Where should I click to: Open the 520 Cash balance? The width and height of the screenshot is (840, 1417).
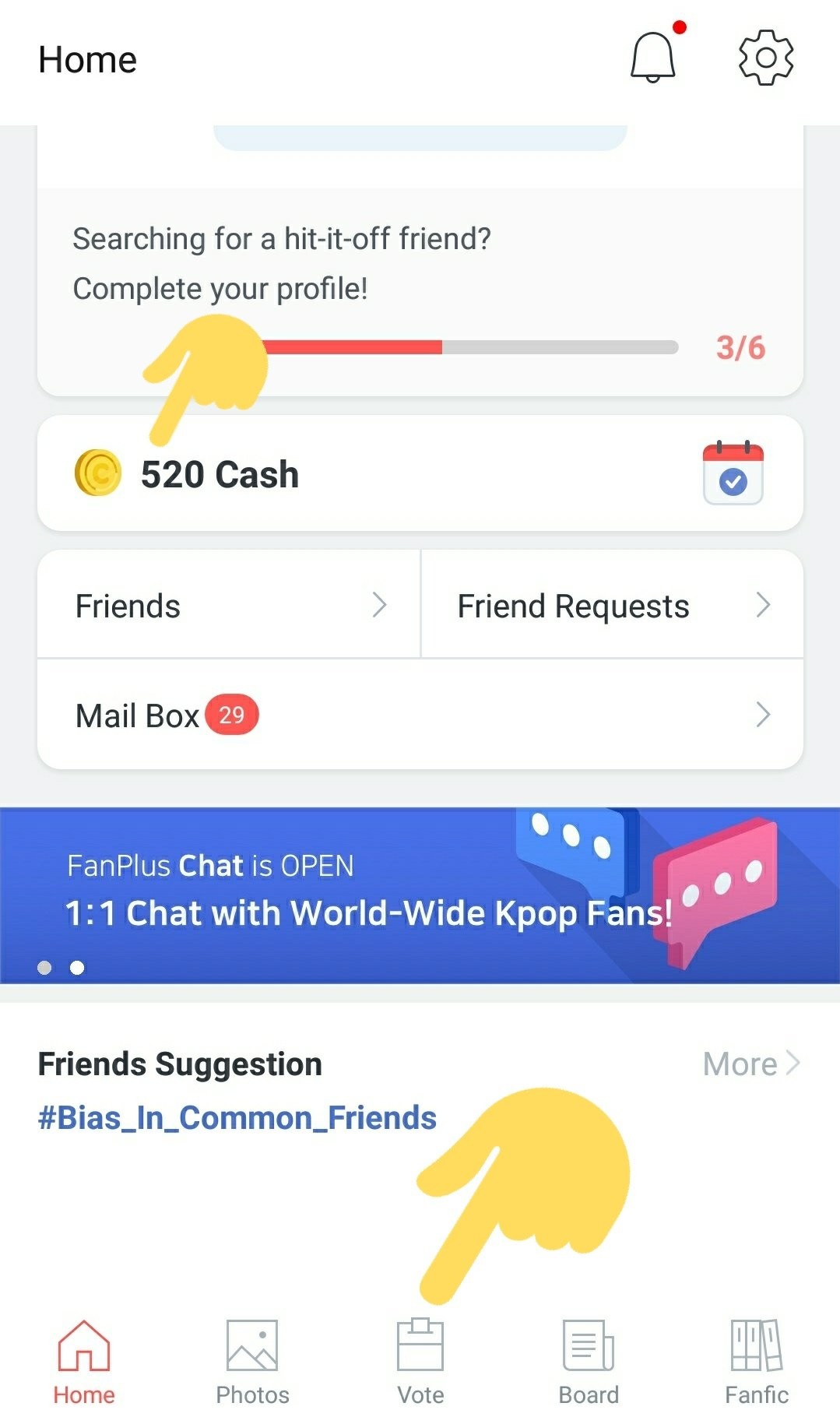click(220, 474)
